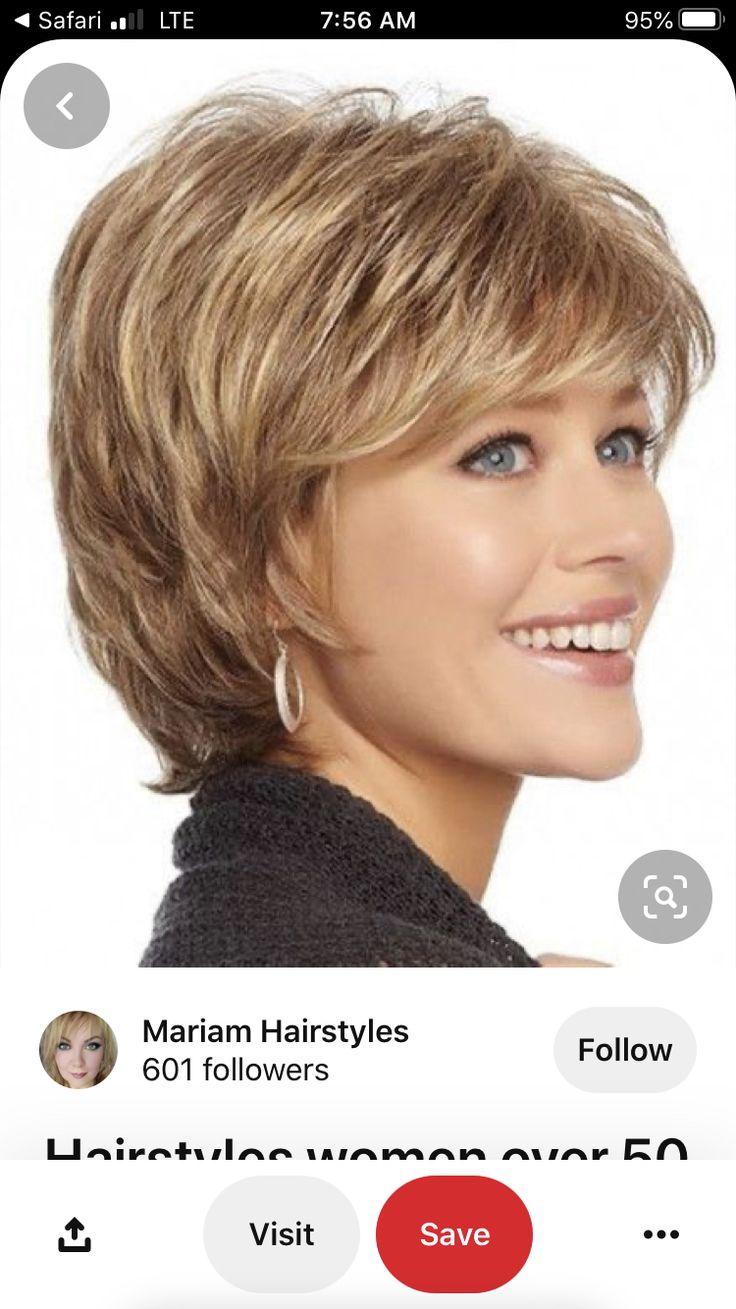The width and height of the screenshot is (736, 1309).
Task: Follow Mariam Hairstyles
Action: click(625, 1050)
